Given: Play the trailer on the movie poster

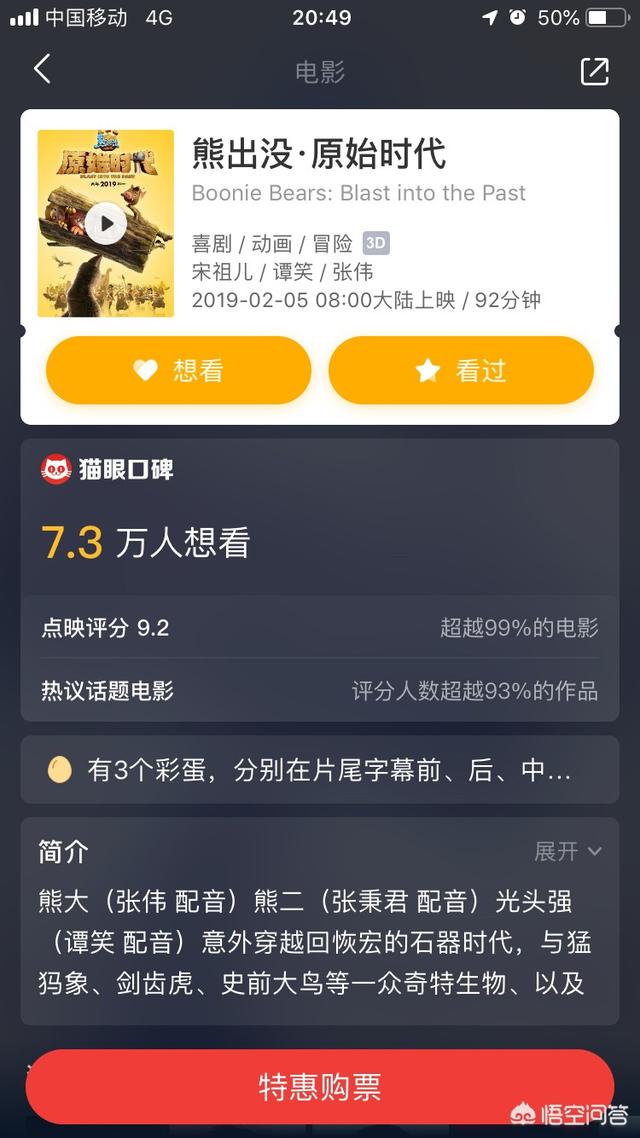Looking at the screenshot, I should [106, 224].
